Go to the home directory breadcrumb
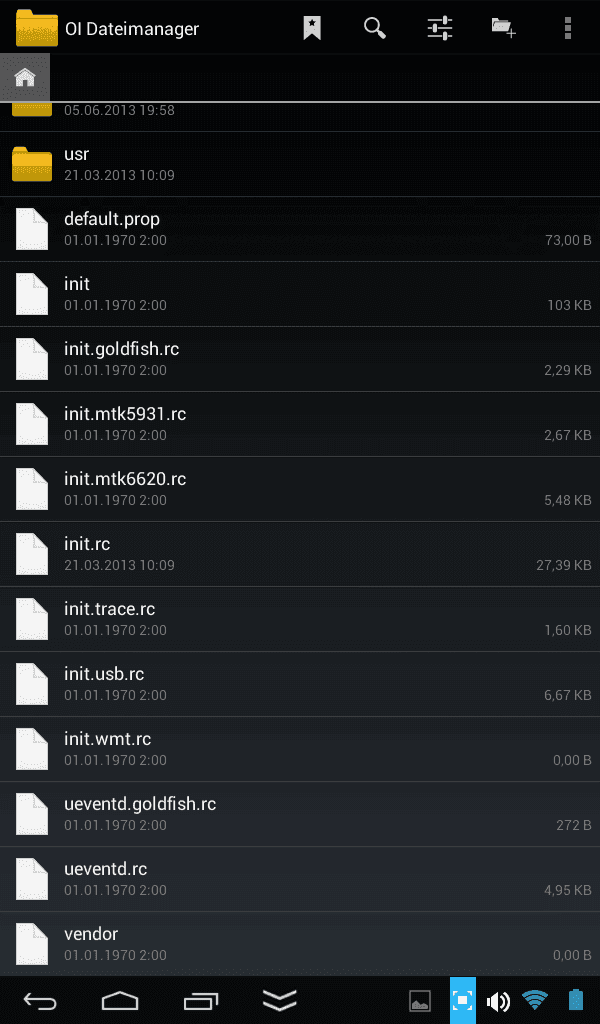The height and width of the screenshot is (1024, 600). click(x=25, y=77)
